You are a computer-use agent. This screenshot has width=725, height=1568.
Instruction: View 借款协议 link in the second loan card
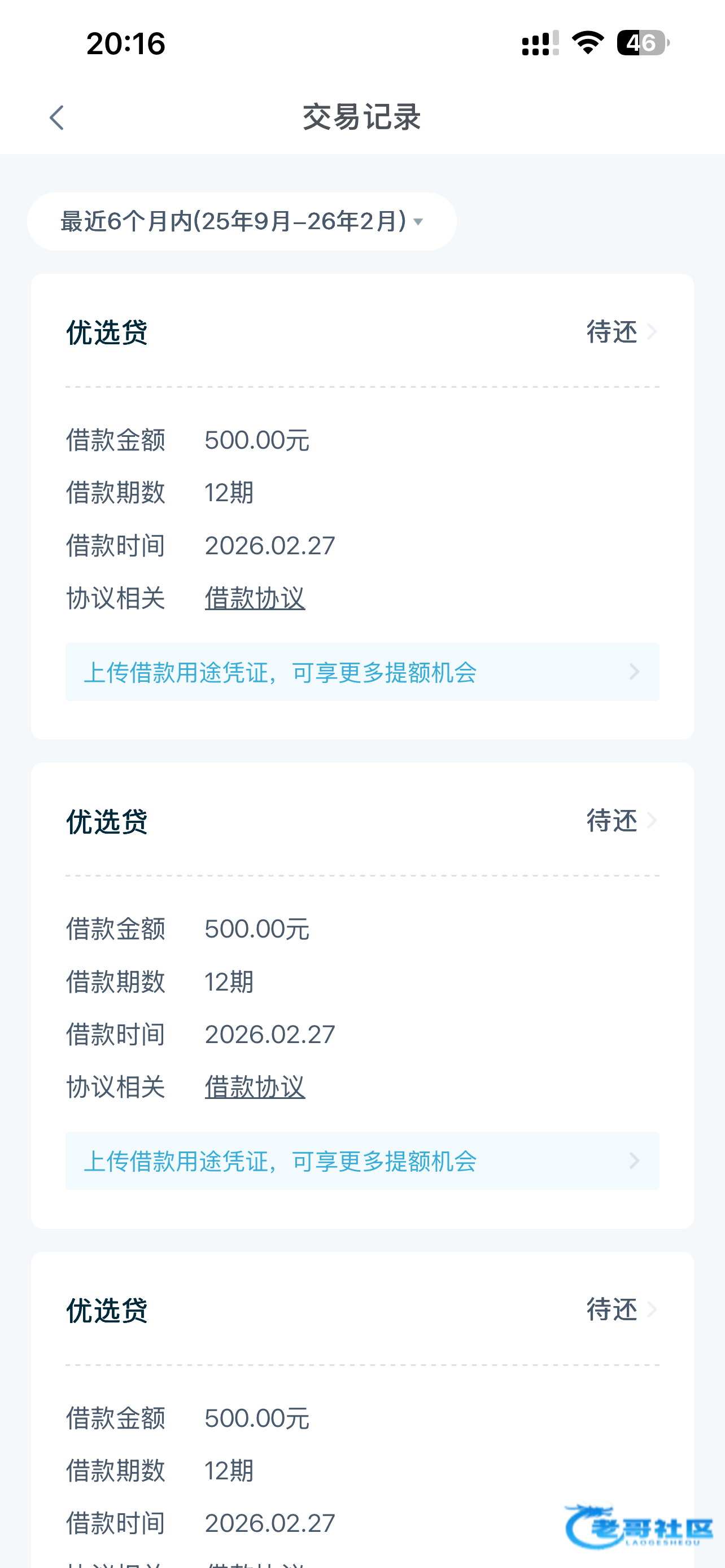click(x=255, y=1087)
